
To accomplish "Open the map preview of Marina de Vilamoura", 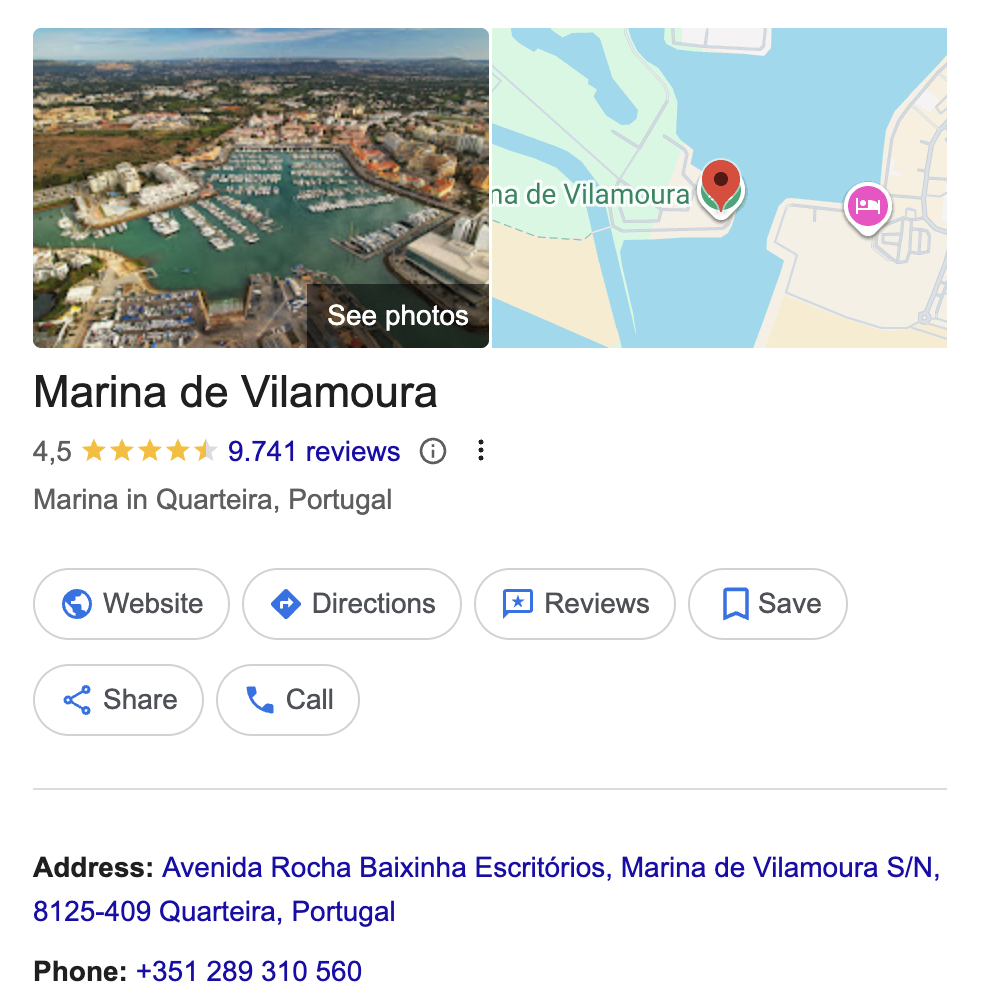I will click(x=719, y=187).
